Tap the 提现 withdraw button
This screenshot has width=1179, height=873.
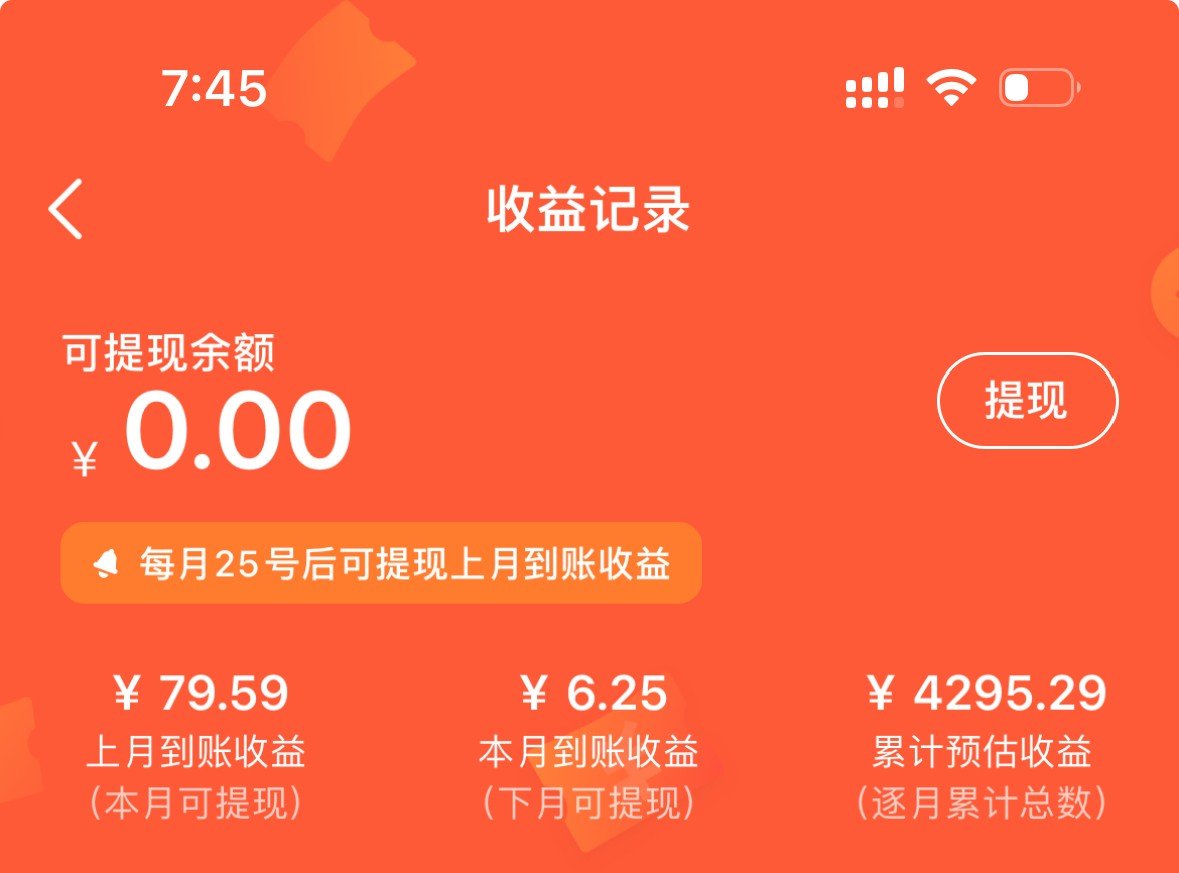pyautogui.click(x=1026, y=400)
